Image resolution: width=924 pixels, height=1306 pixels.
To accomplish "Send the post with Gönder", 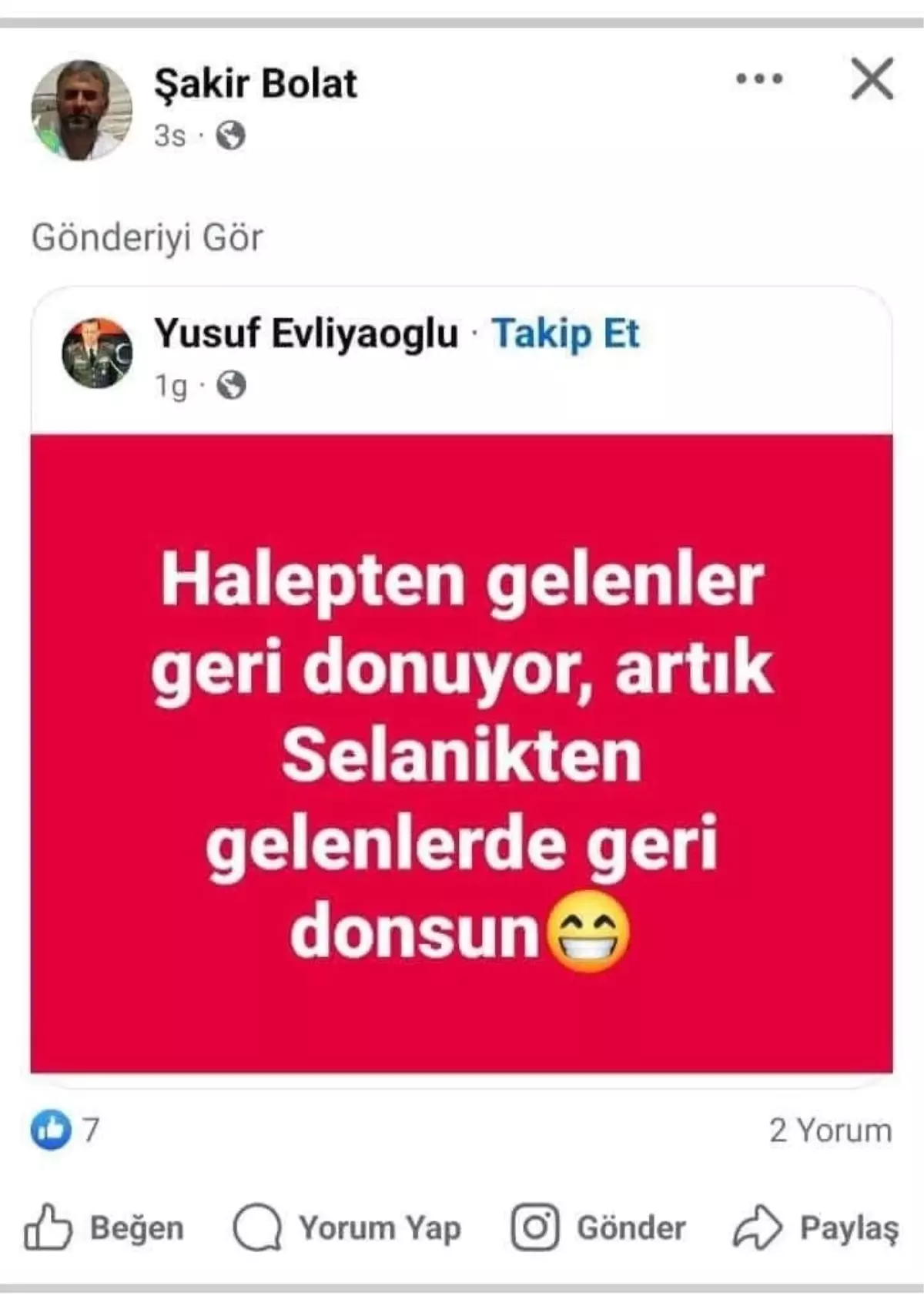I will point(599,1227).
